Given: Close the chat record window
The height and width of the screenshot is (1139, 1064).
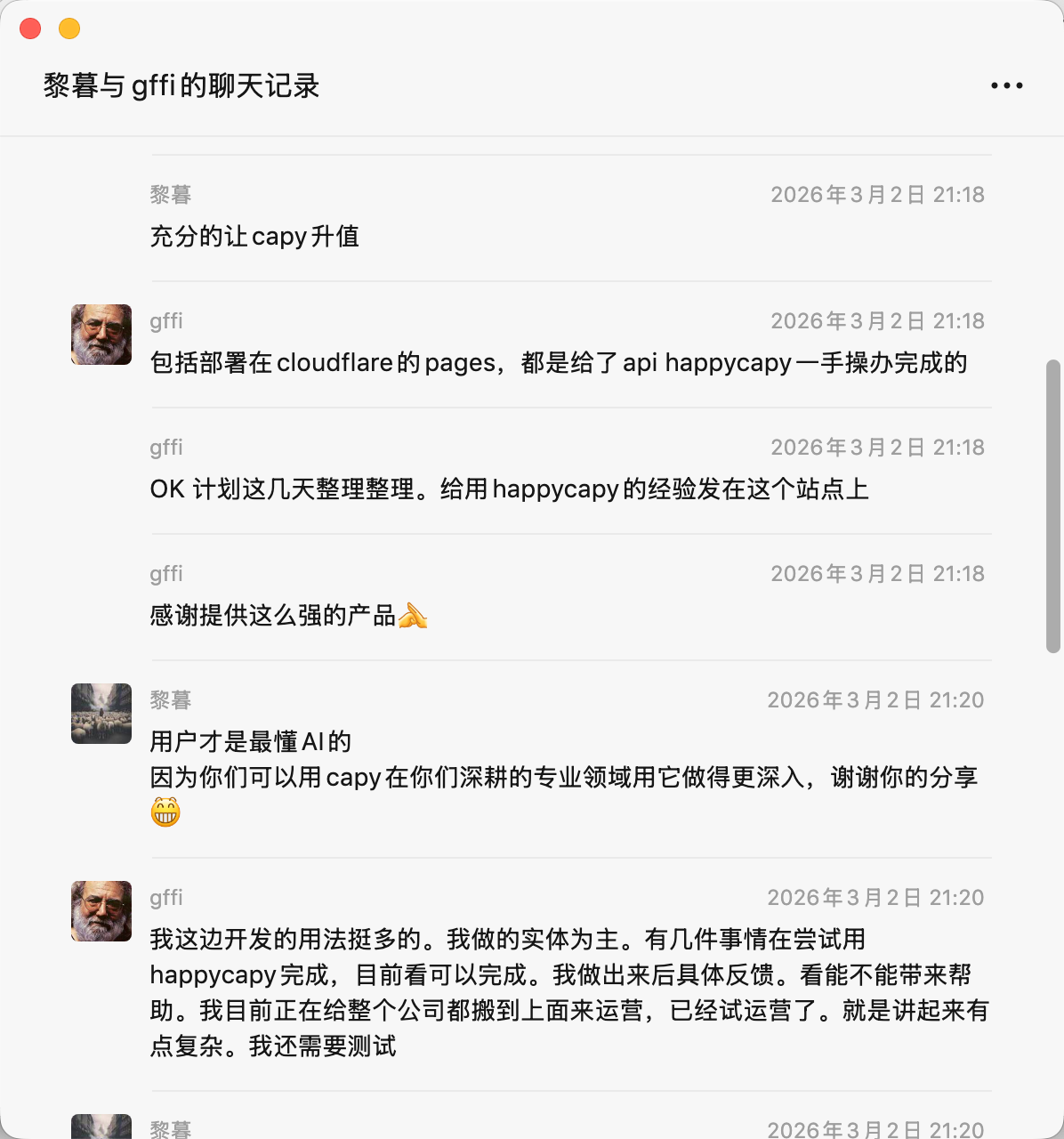Looking at the screenshot, I should point(30,29).
